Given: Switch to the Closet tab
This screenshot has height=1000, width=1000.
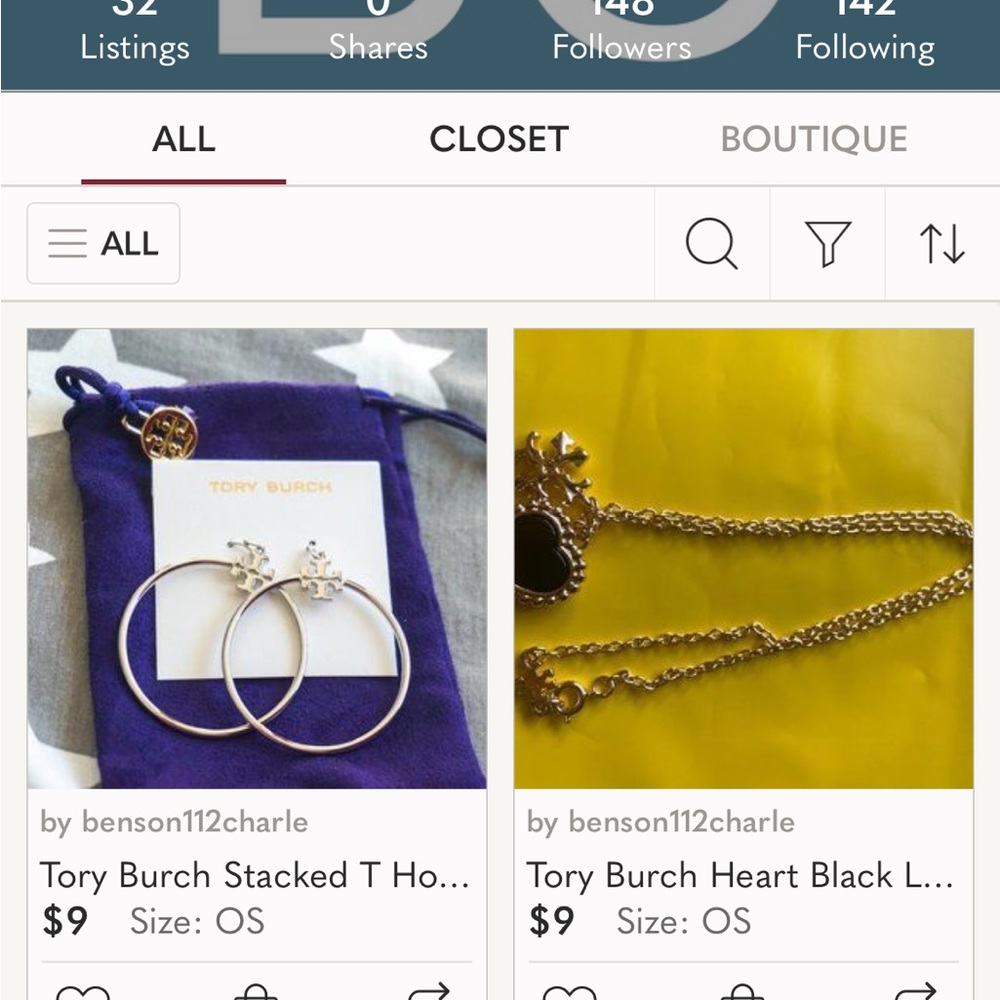Looking at the screenshot, I should click(x=499, y=139).
